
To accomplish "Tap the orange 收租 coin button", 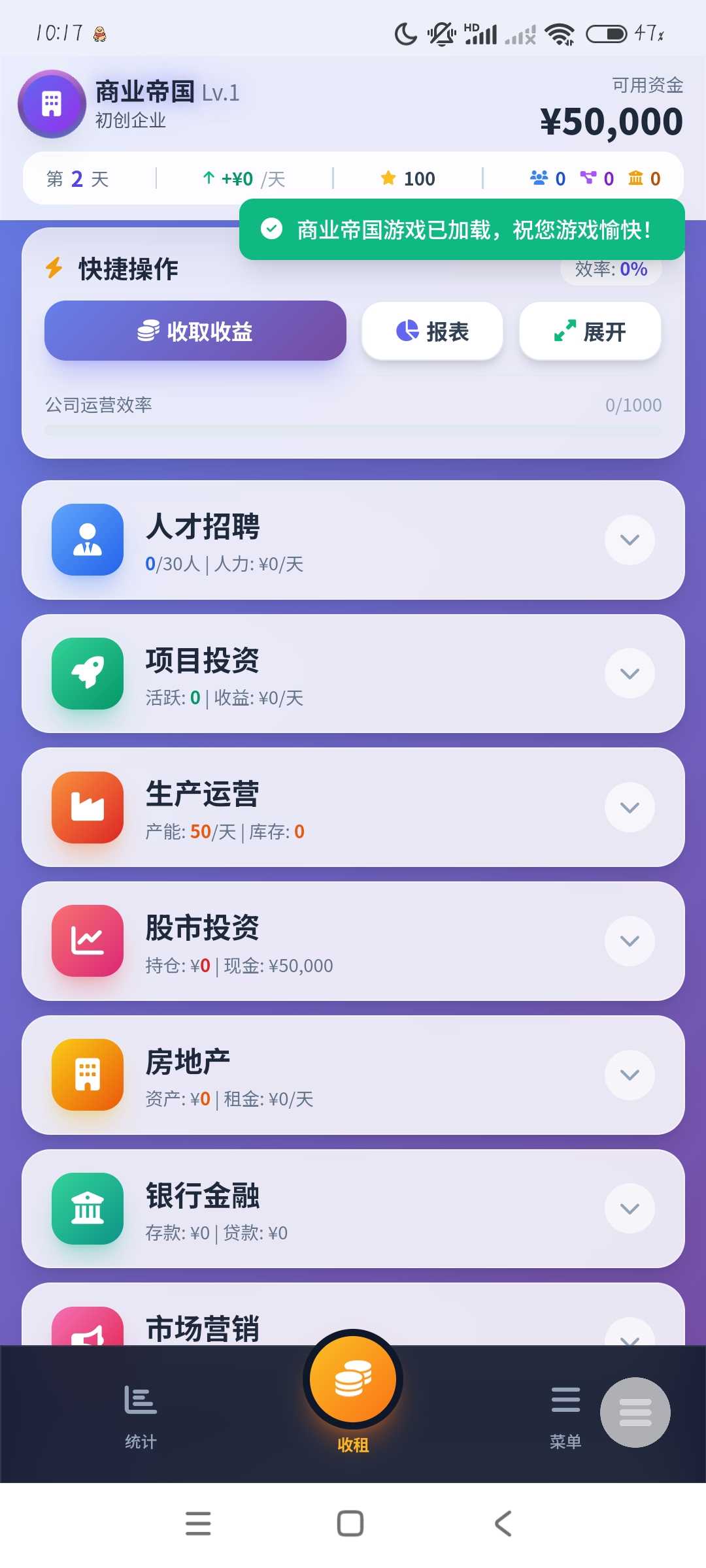I will [x=353, y=1380].
